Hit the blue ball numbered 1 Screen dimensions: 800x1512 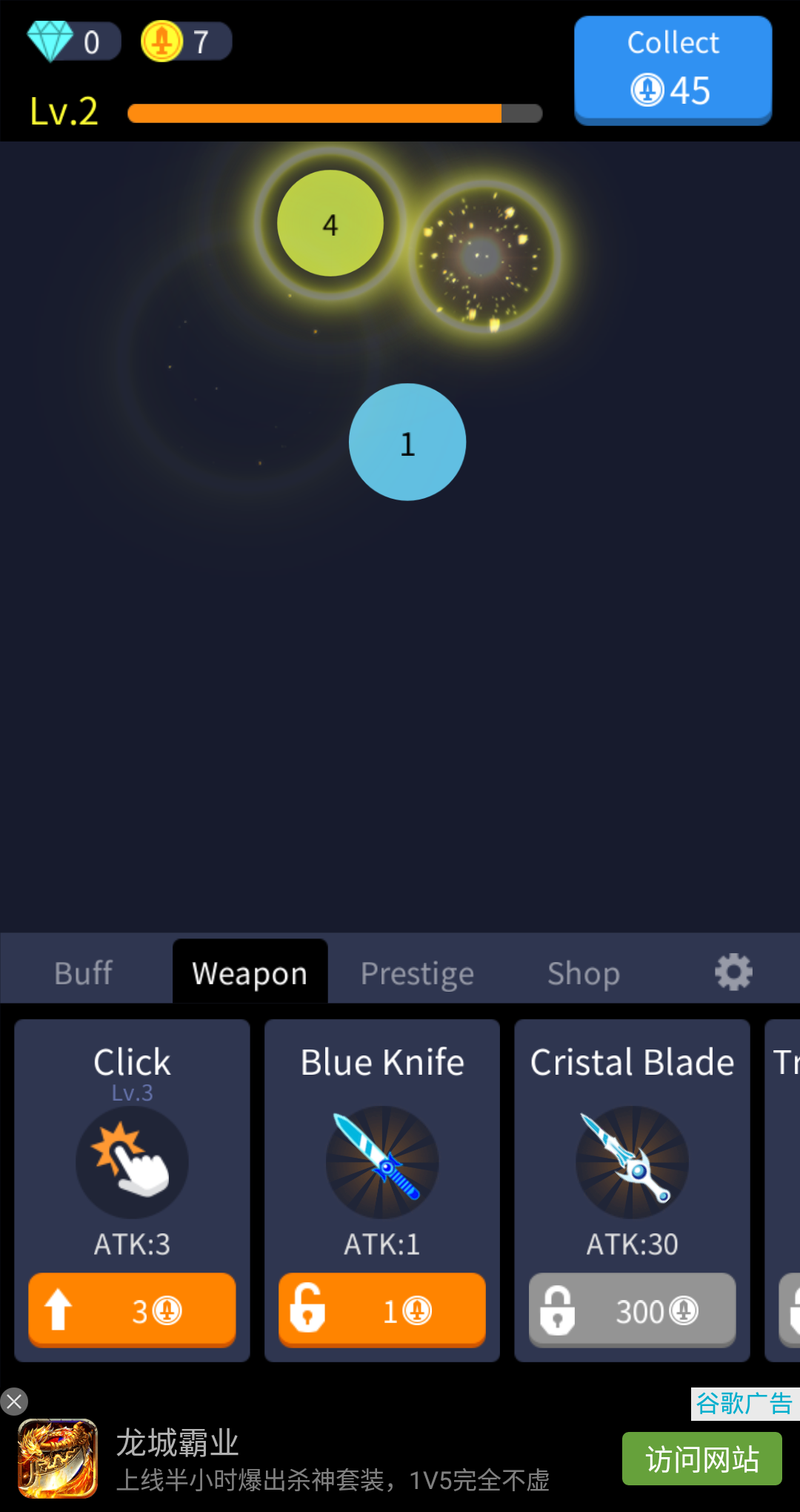click(407, 442)
